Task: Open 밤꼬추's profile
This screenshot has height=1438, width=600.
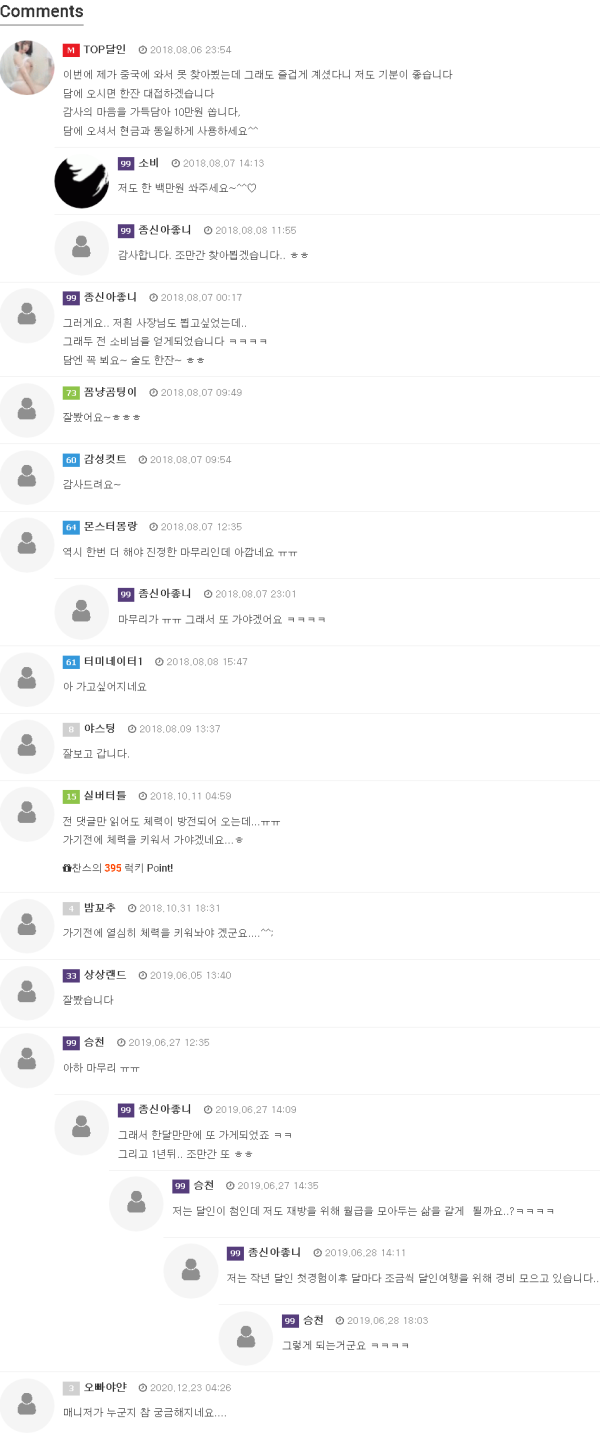Action: coord(100,908)
